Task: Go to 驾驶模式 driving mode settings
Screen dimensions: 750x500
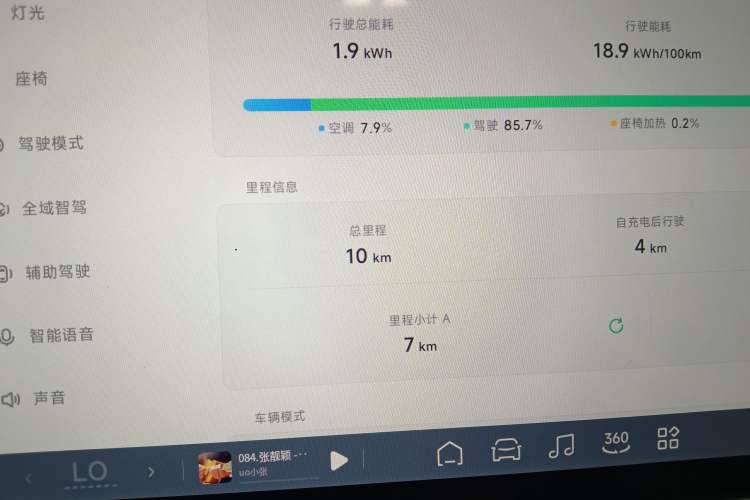Action: click(x=50, y=143)
